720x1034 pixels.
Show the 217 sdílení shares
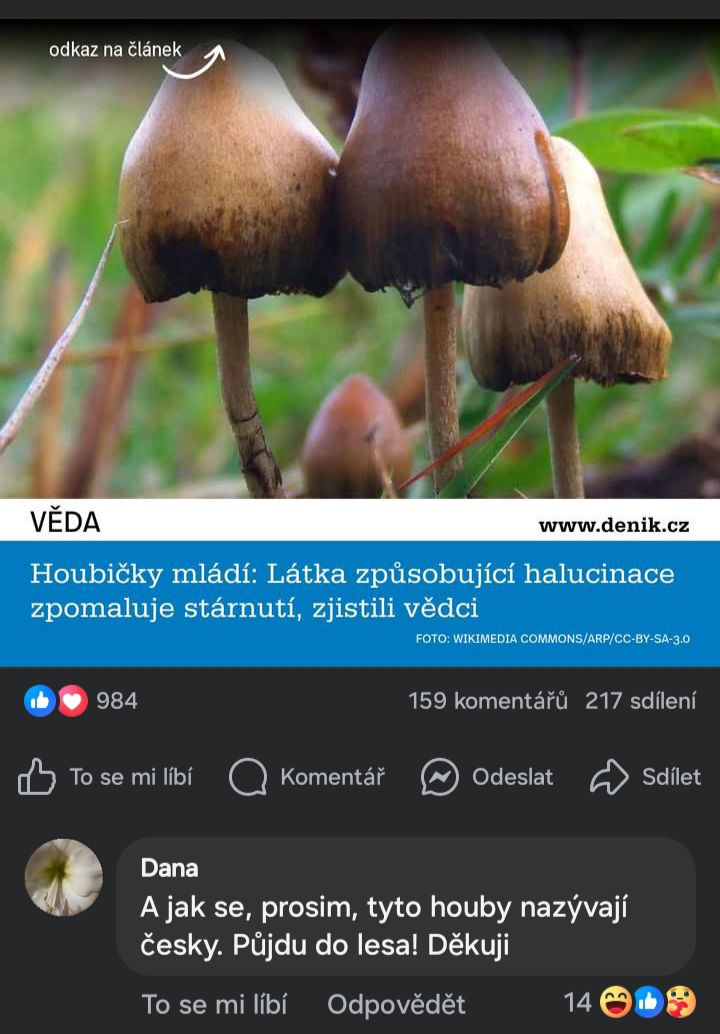click(x=640, y=701)
